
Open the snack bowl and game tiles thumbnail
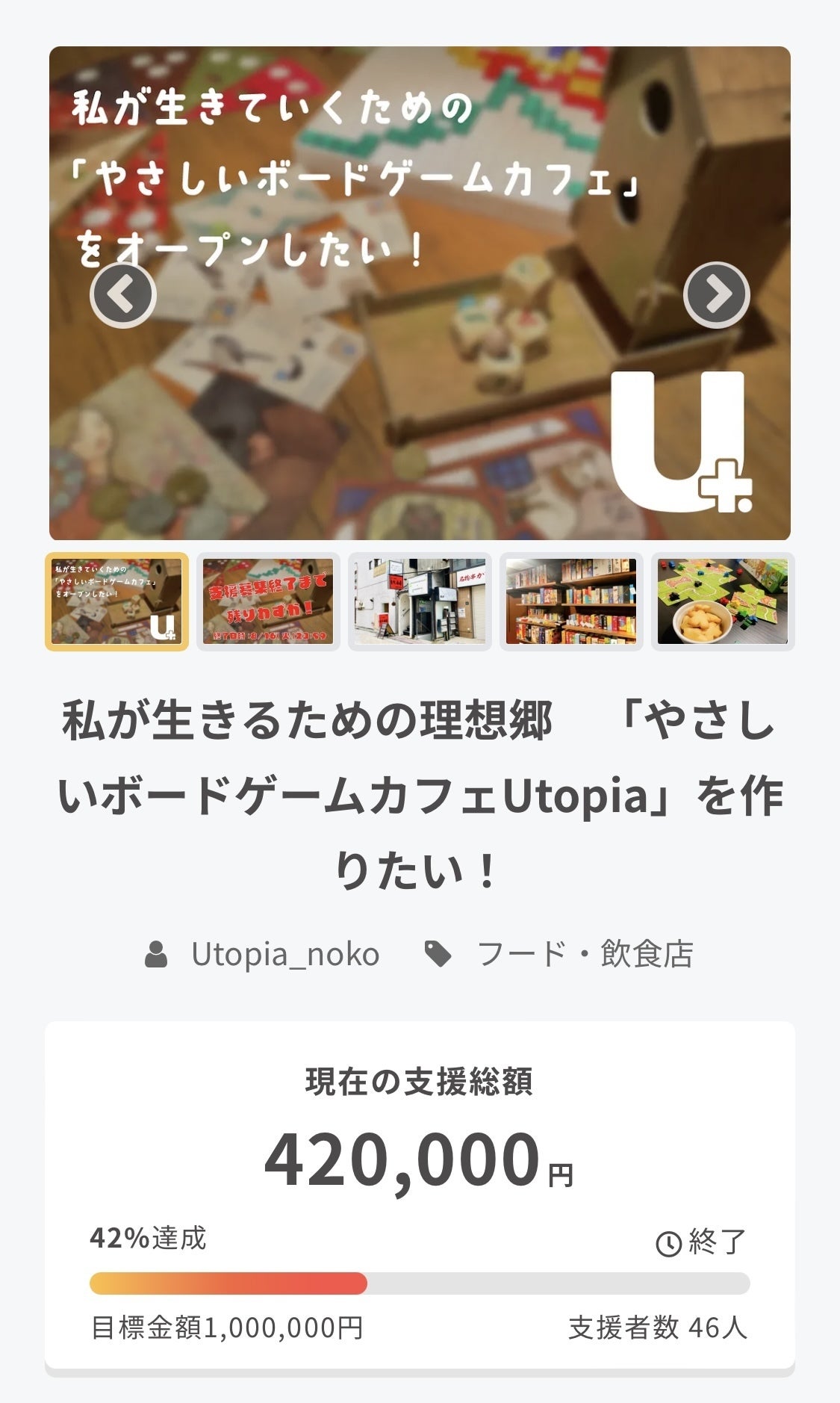(722, 601)
